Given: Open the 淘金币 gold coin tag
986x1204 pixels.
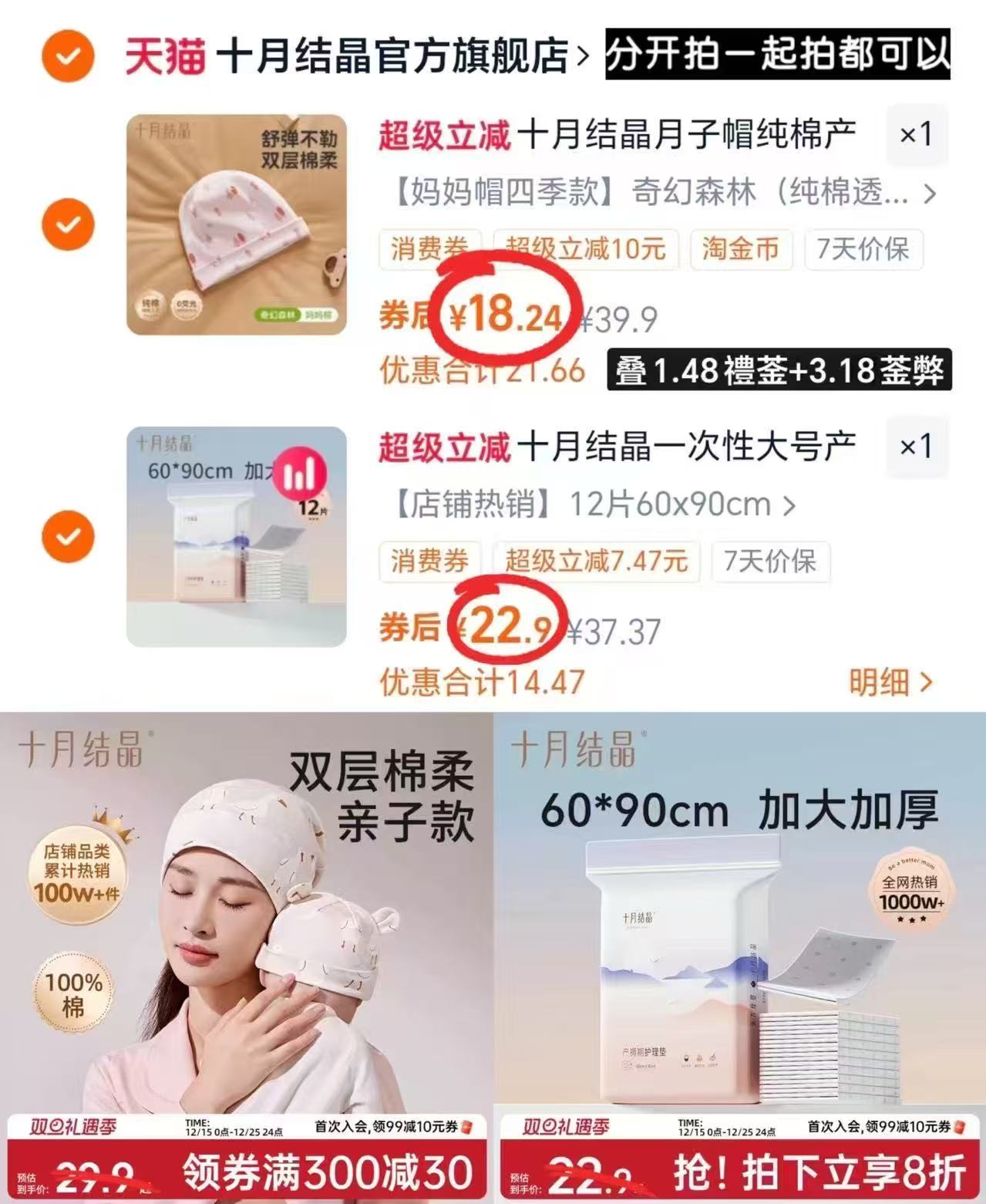Looking at the screenshot, I should click(x=742, y=249).
